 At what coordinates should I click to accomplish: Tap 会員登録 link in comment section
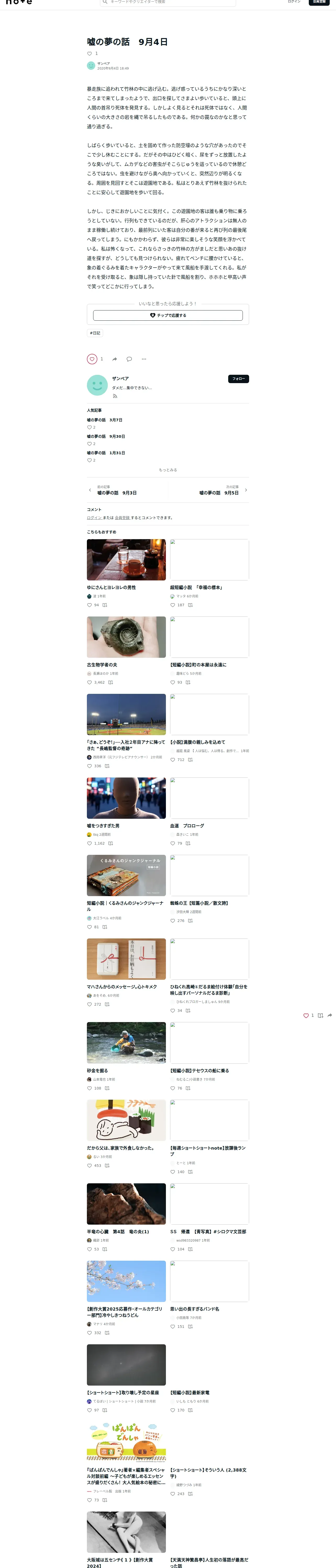[122, 518]
